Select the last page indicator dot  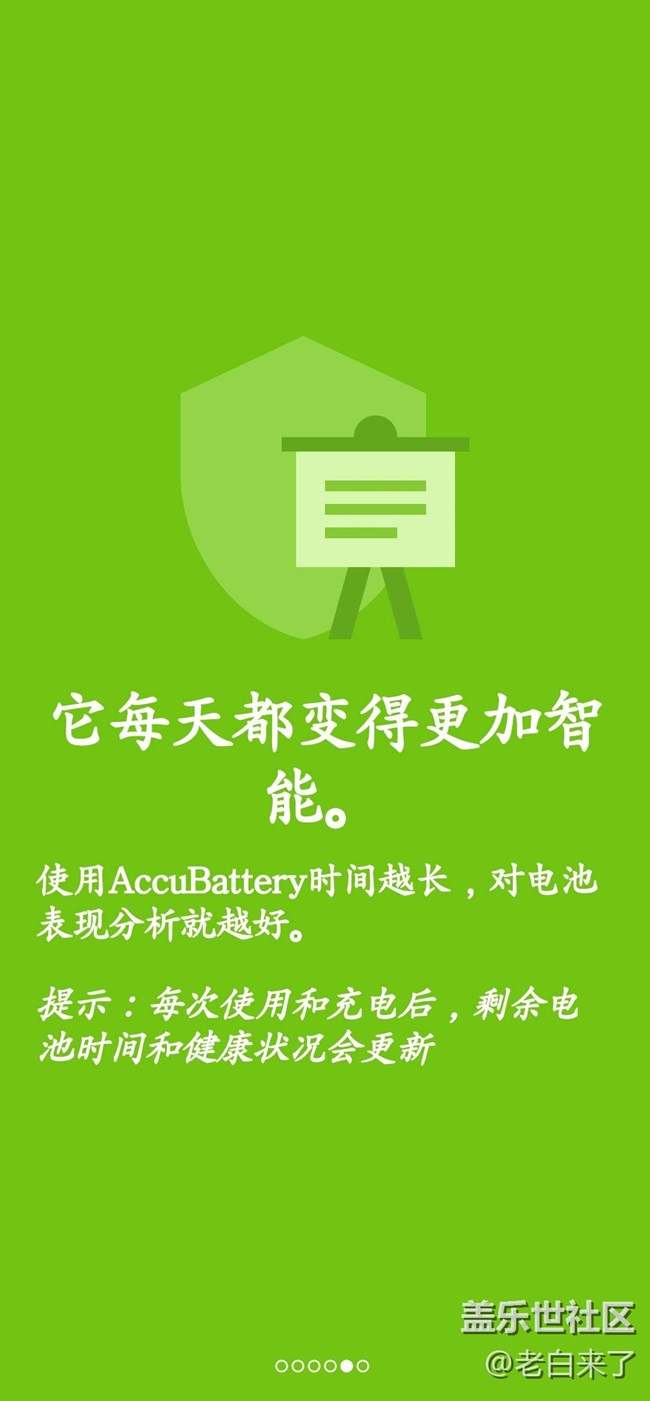(x=363, y=1366)
